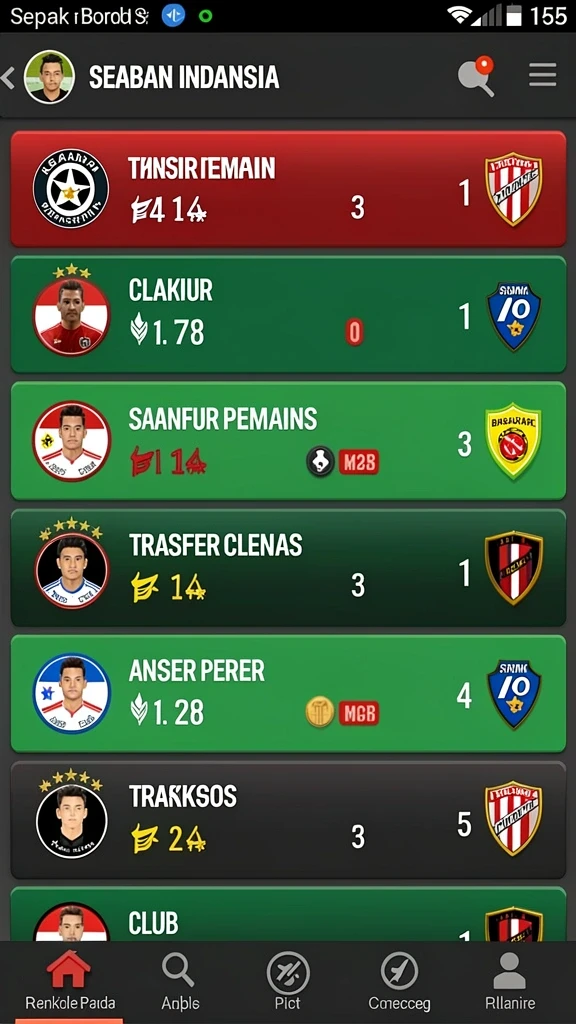The image size is (576, 1024).
Task: Open the ANSER PERER card
Action: pyautogui.click(x=288, y=693)
